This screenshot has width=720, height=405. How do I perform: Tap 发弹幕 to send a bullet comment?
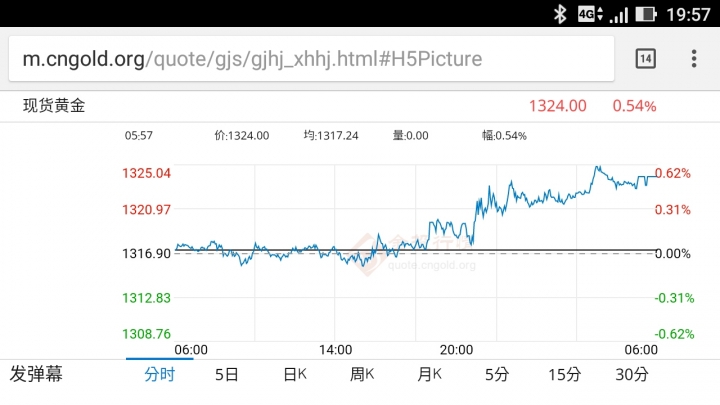pos(37,375)
